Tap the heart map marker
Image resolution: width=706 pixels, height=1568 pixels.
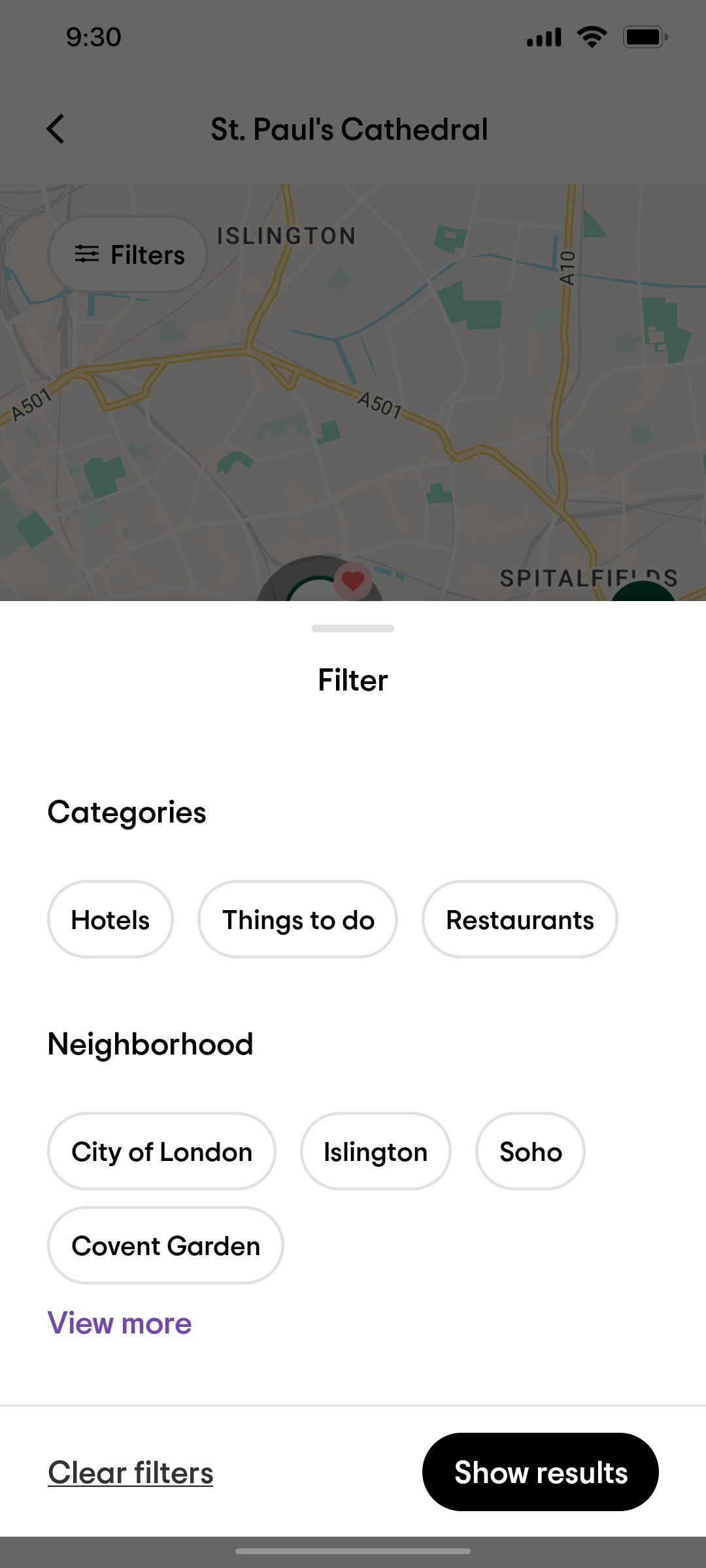pyautogui.click(x=352, y=579)
